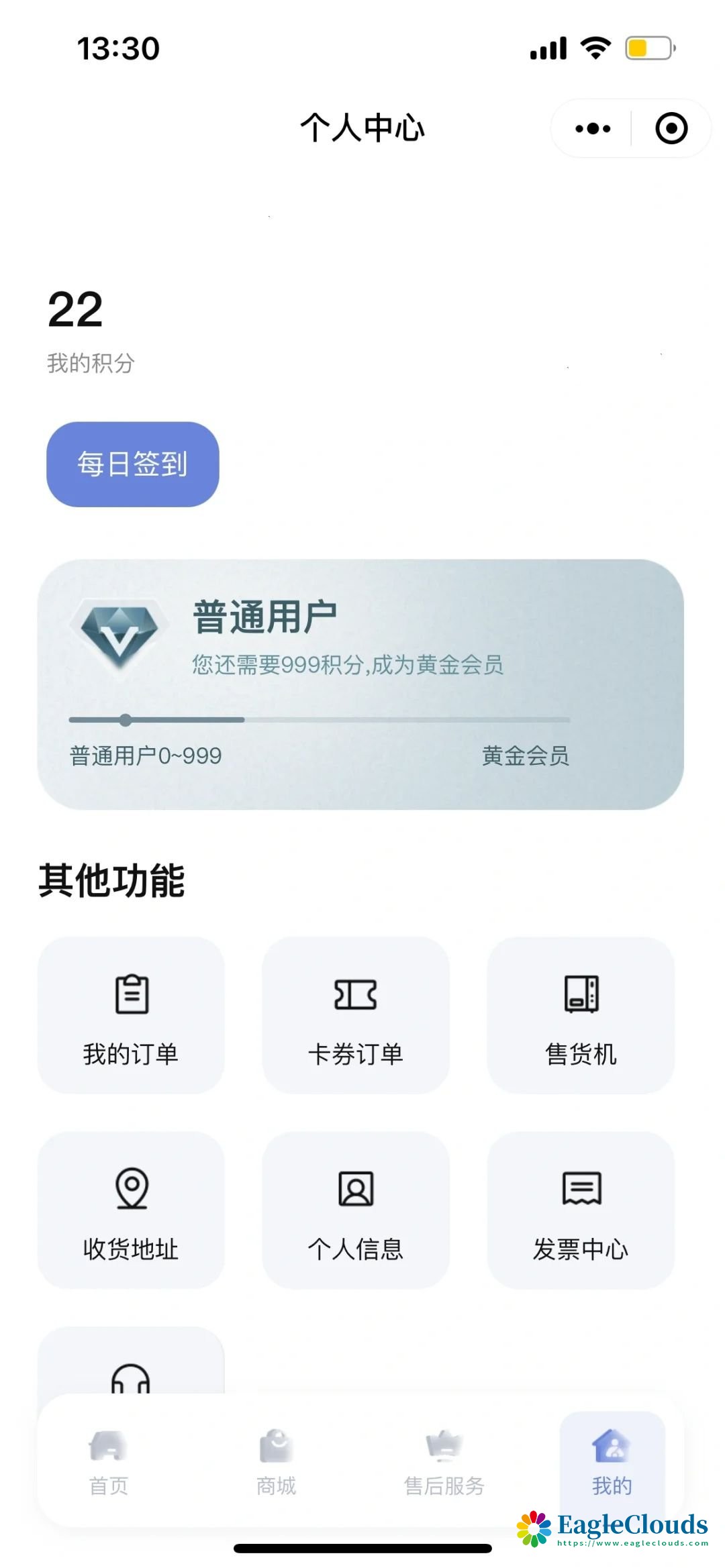Screen dimensions: 725x1568
Task: Close the mini program with the circle button
Action: click(x=671, y=128)
